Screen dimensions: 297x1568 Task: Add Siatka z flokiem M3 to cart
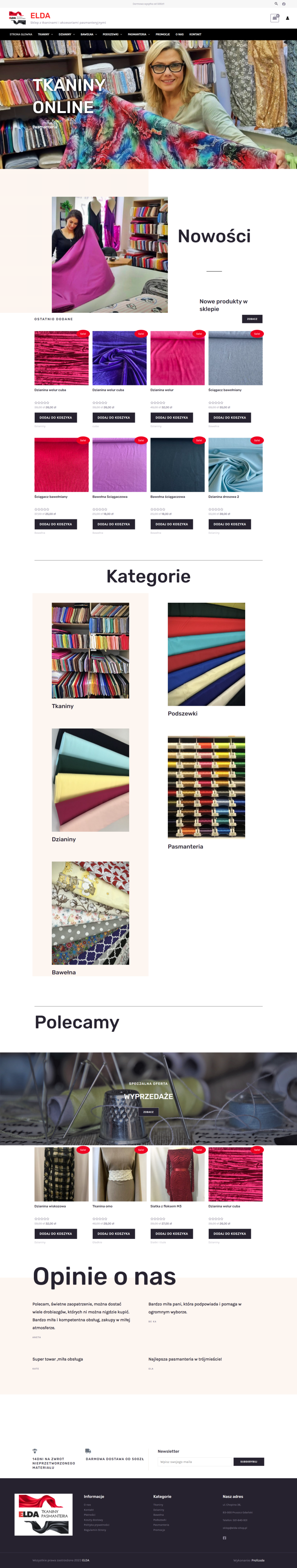point(172,1234)
